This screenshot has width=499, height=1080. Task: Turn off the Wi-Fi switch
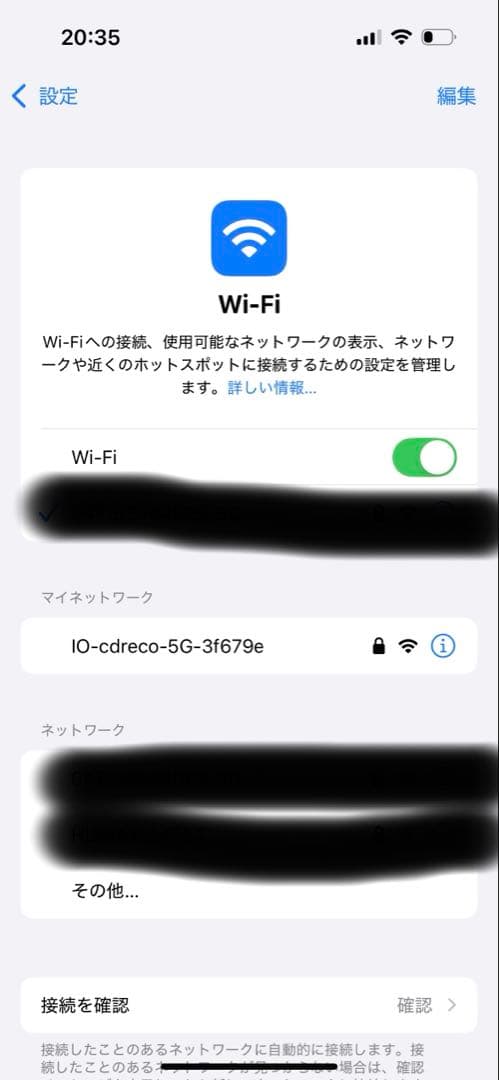(x=424, y=457)
